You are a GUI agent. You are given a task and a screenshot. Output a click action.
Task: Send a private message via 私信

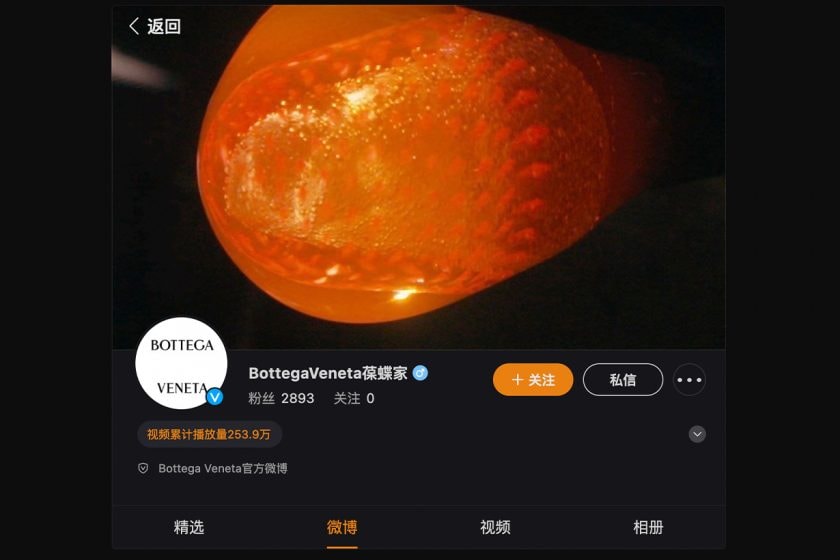coord(622,380)
